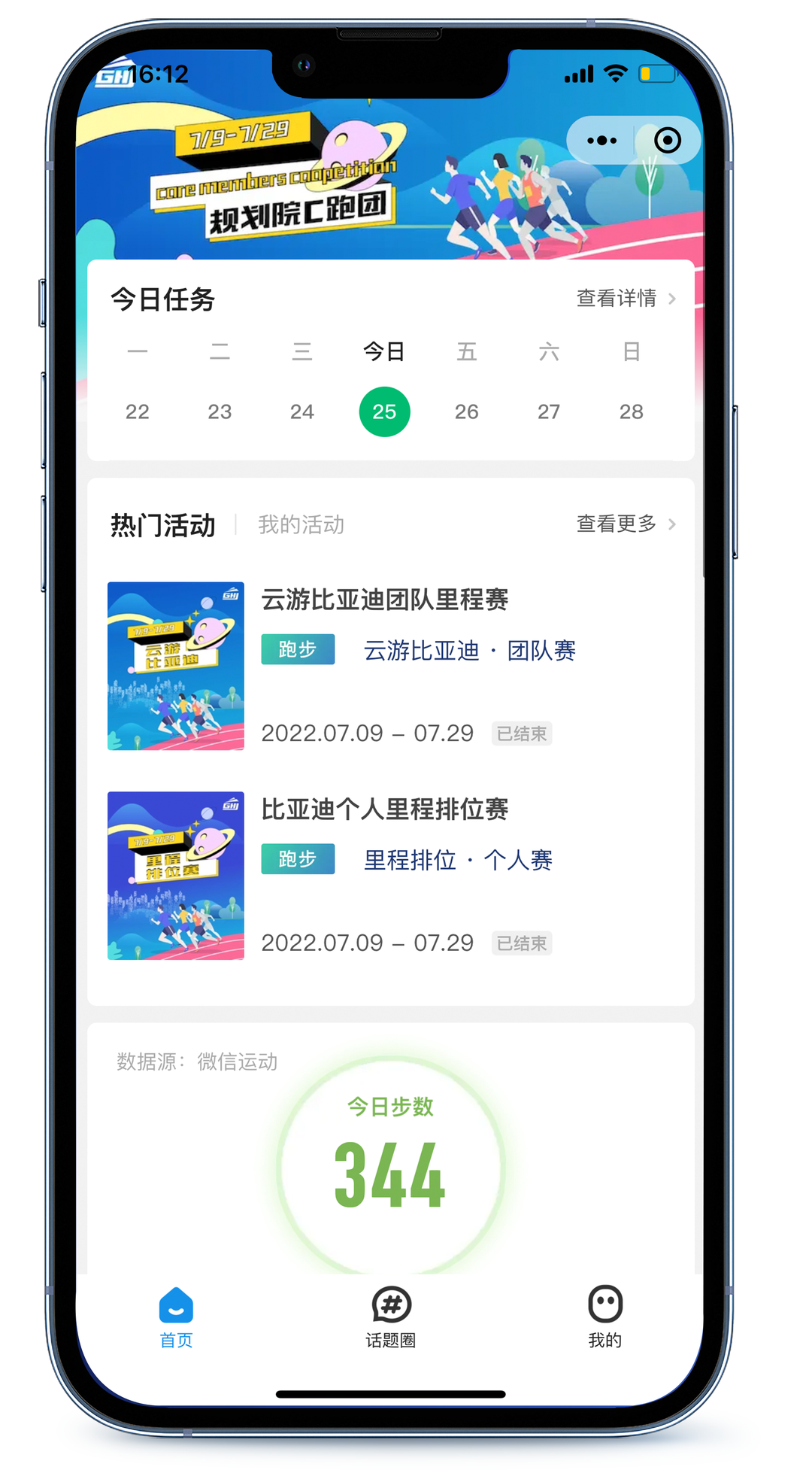Select today's date 25

pos(384,412)
